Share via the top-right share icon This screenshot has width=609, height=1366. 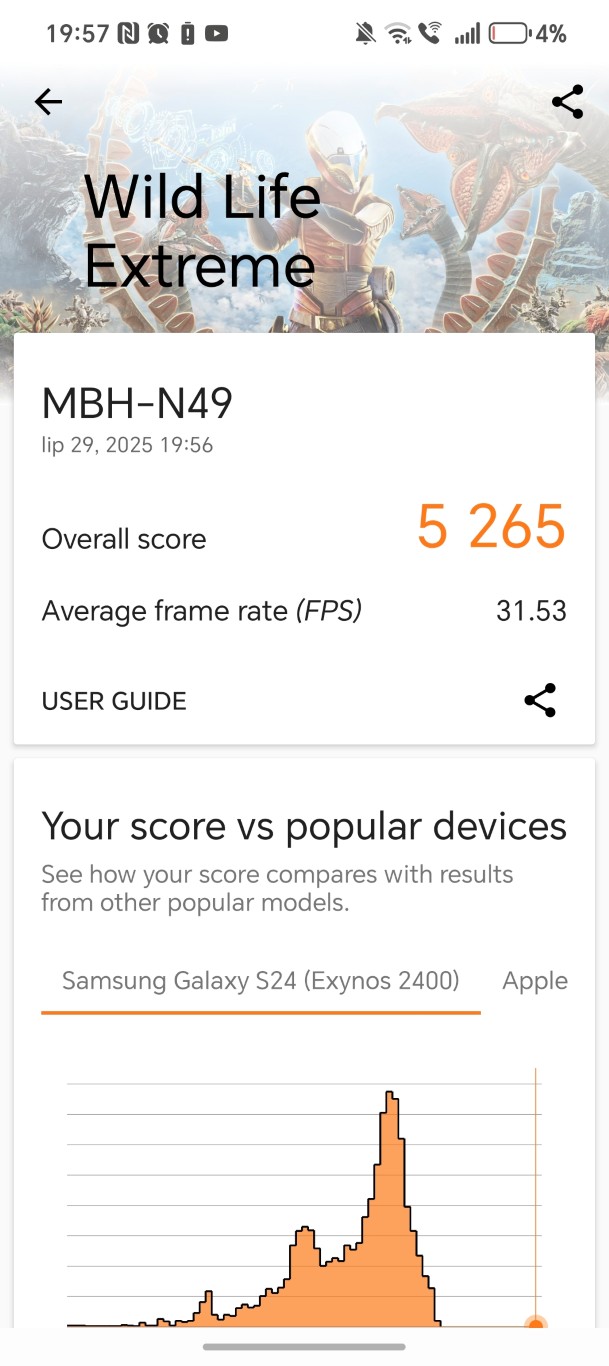(x=567, y=102)
